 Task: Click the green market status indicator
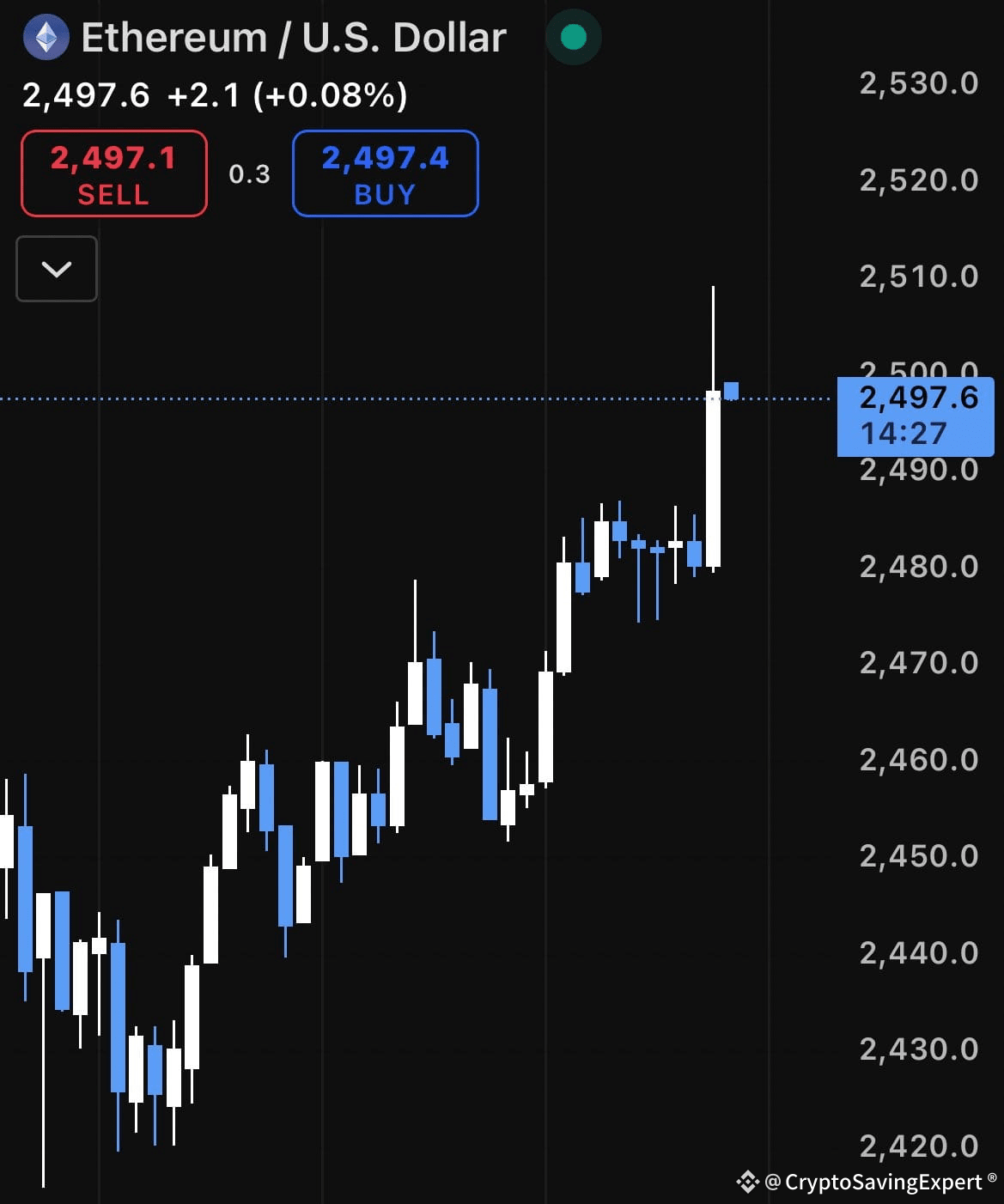[574, 37]
